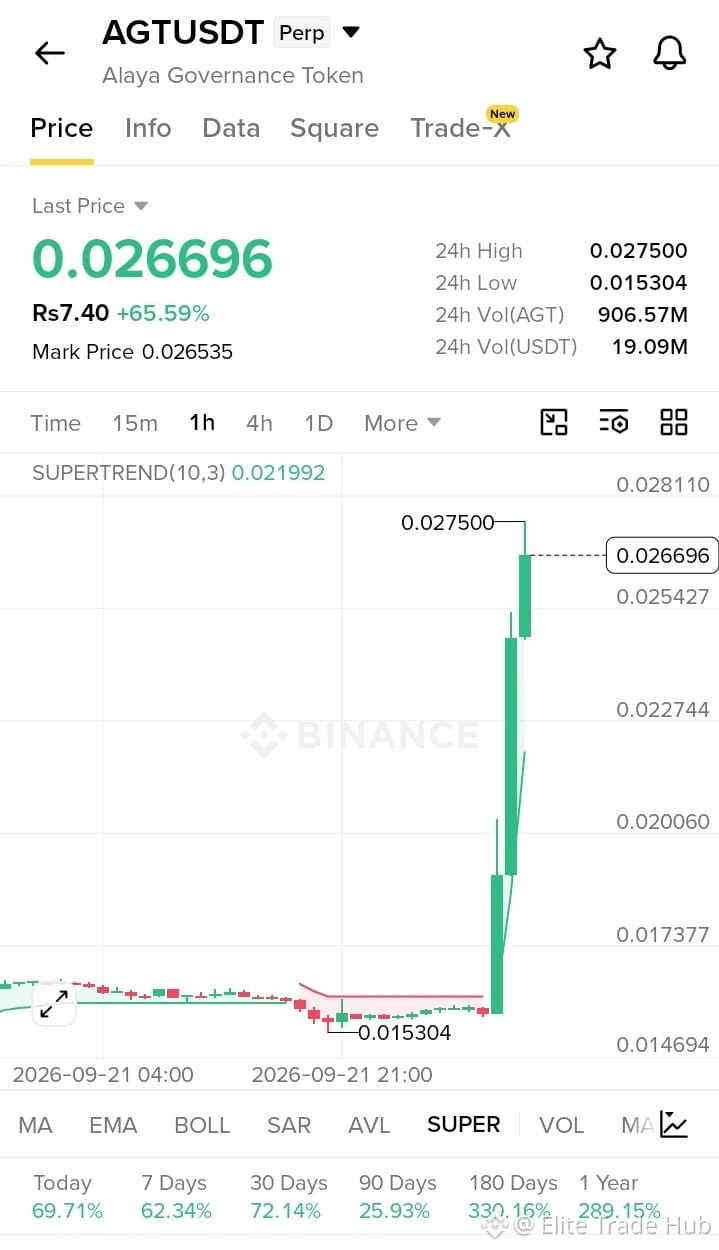
Task: Open the indicator settings chart icon
Action: 674,1125
